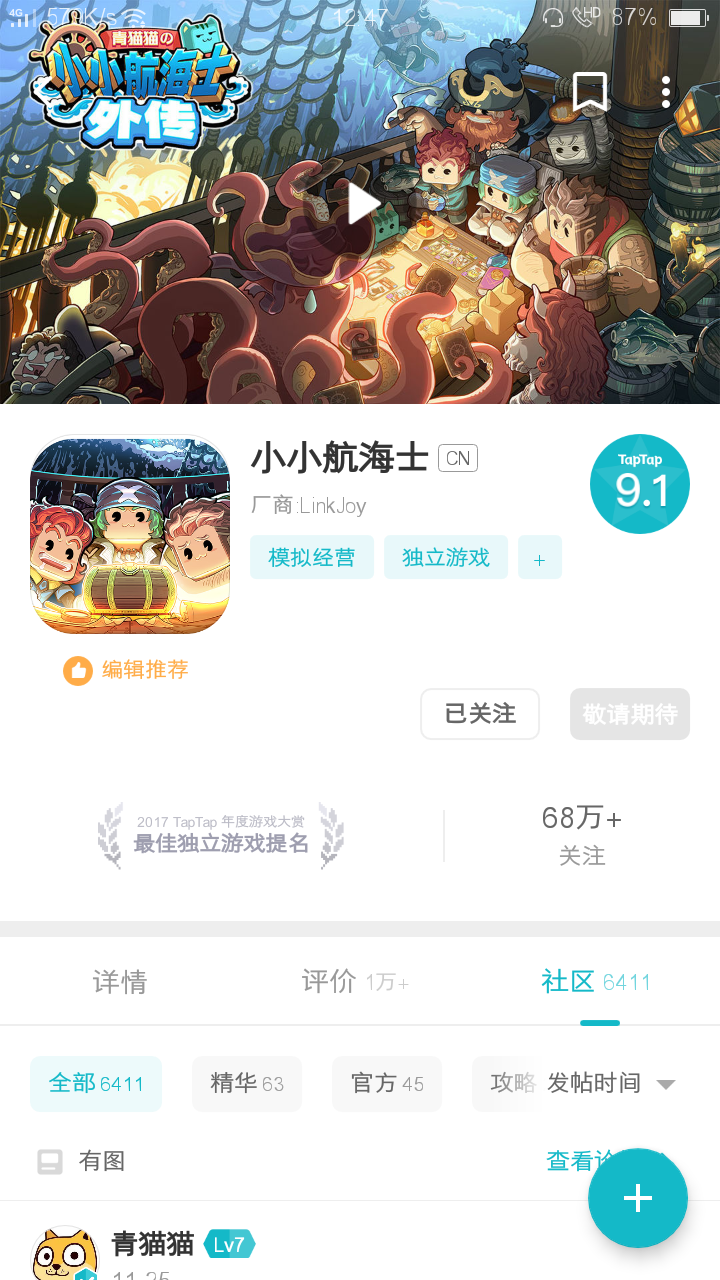Image resolution: width=720 pixels, height=1280 pixels.
Task: Enable the 官方 45 posts filter
Action: [386, 1083]
